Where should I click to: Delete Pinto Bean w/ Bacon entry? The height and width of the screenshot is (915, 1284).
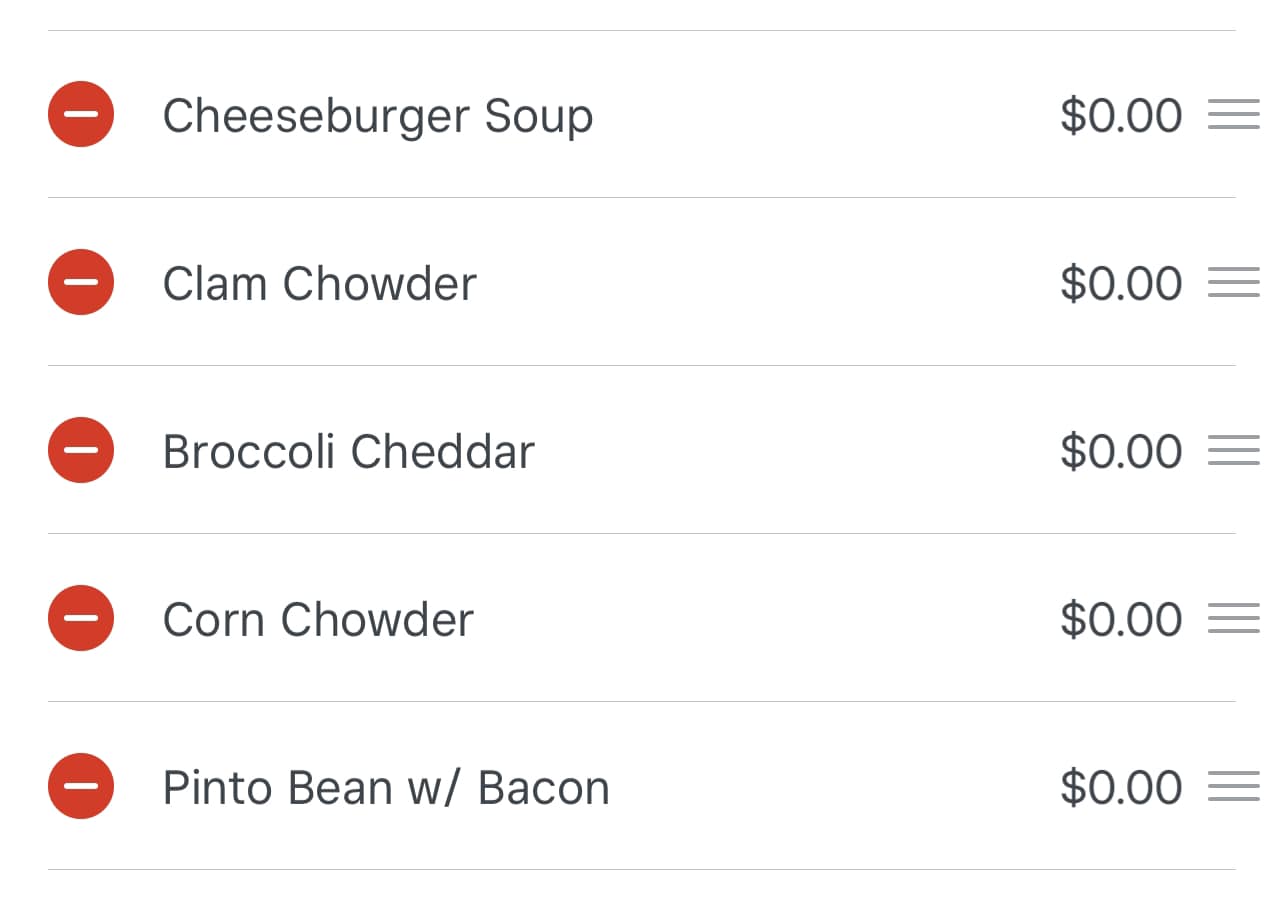pos(81,786)
